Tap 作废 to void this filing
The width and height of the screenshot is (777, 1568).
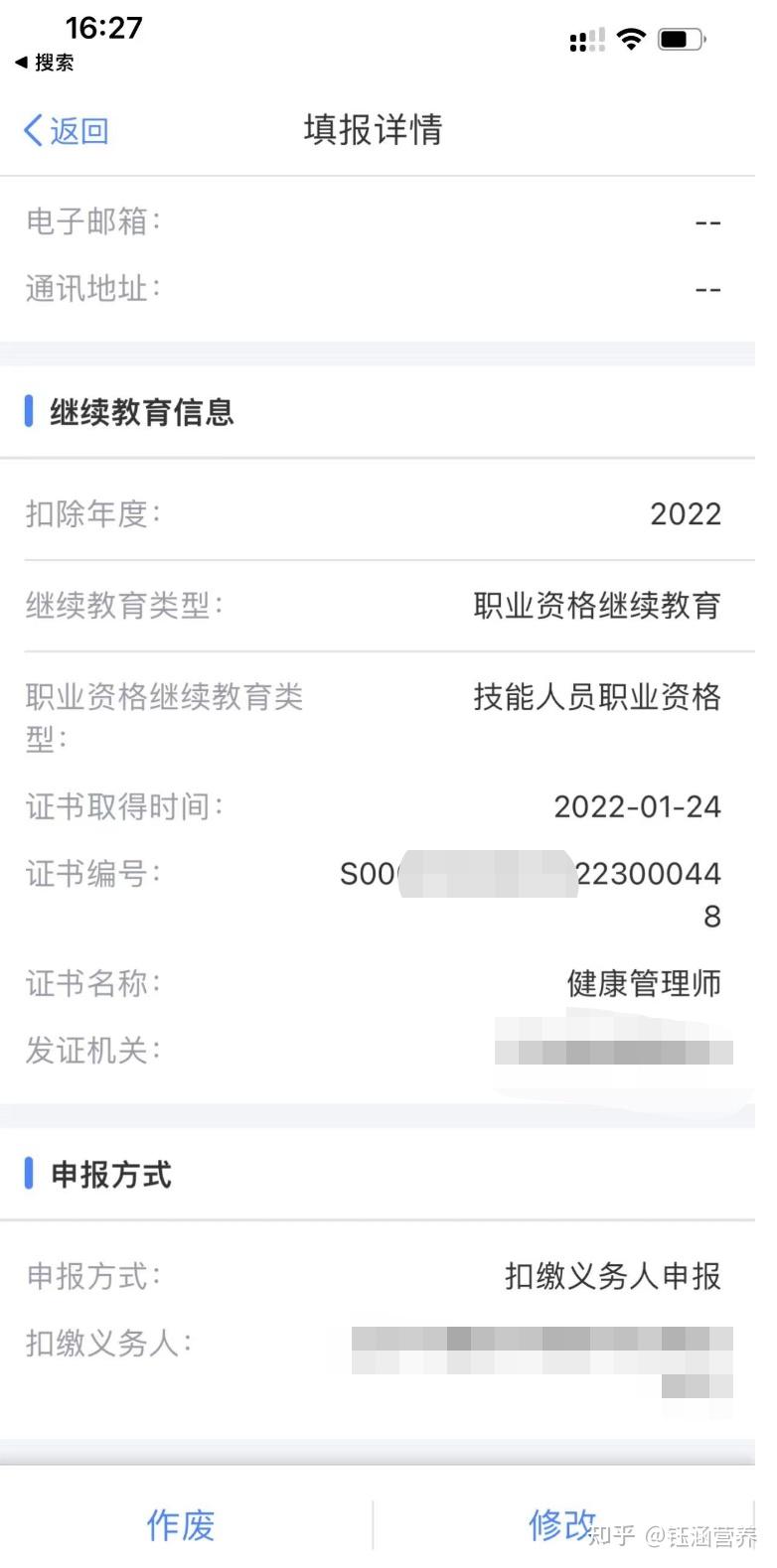click(181, 1524)
